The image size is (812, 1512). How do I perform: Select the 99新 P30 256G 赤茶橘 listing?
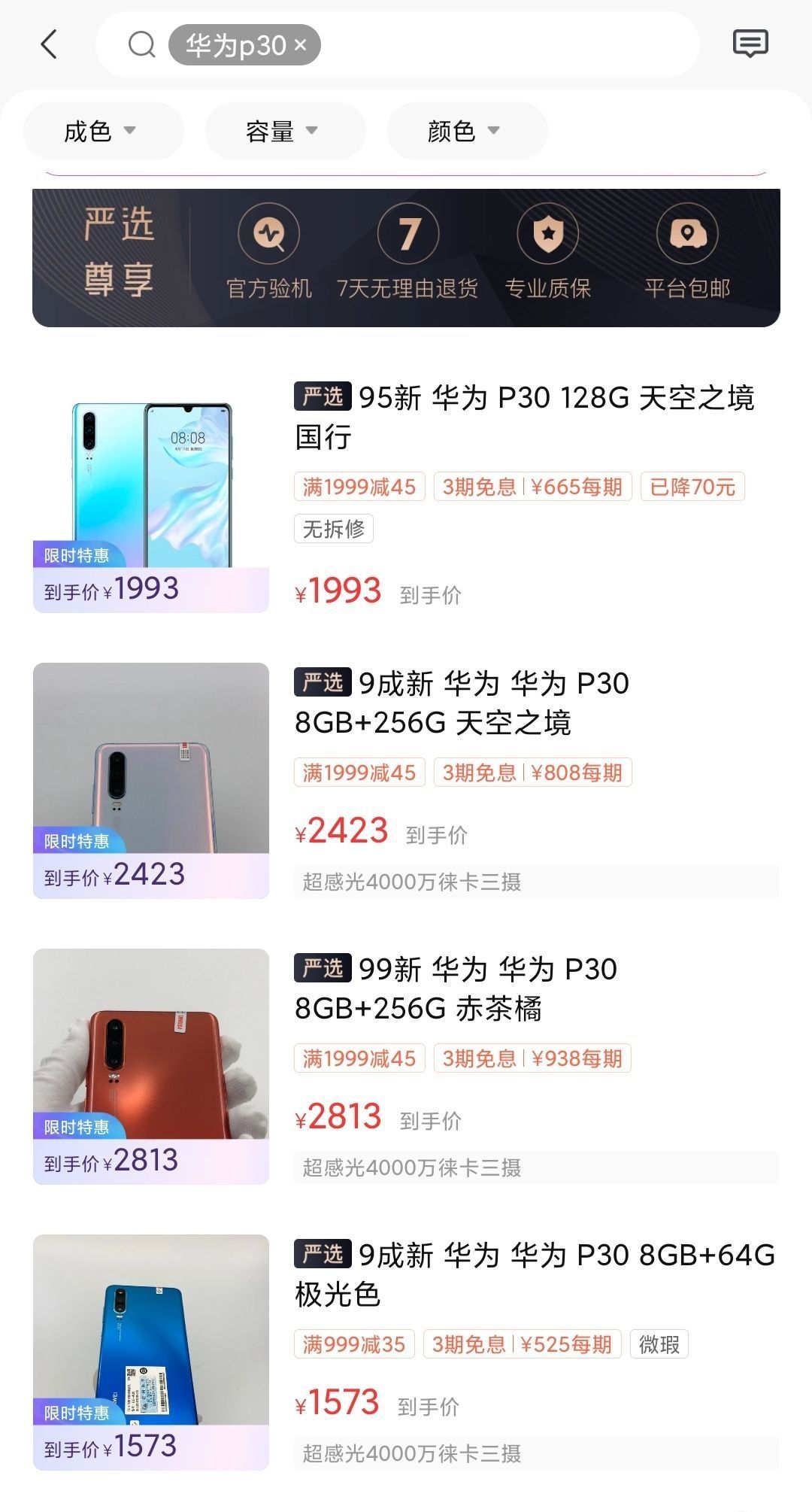coord(456,988)
